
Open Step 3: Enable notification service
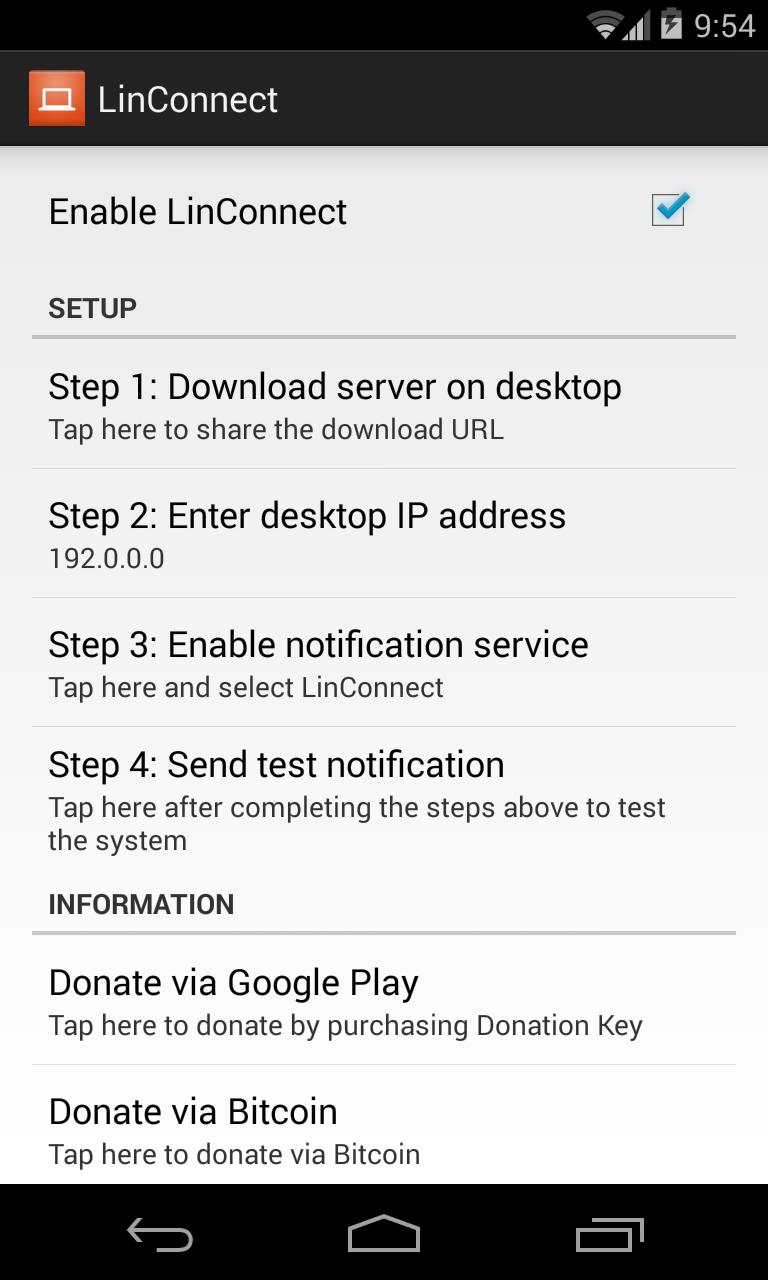click(384, 663)
